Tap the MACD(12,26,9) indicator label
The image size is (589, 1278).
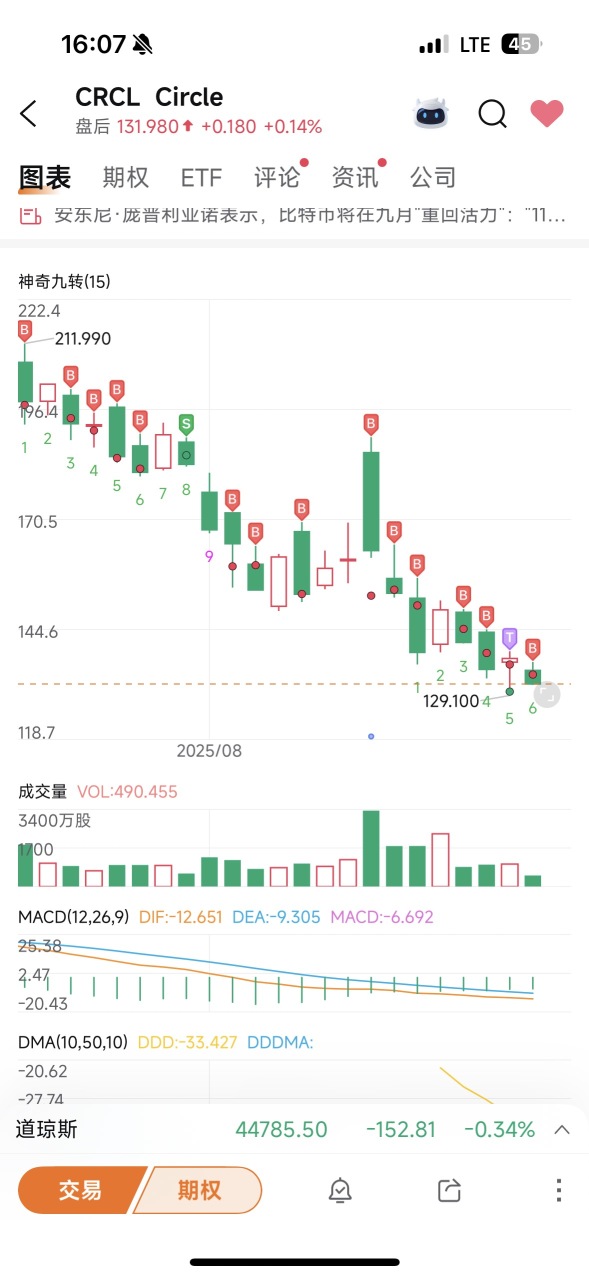point(74,917)
